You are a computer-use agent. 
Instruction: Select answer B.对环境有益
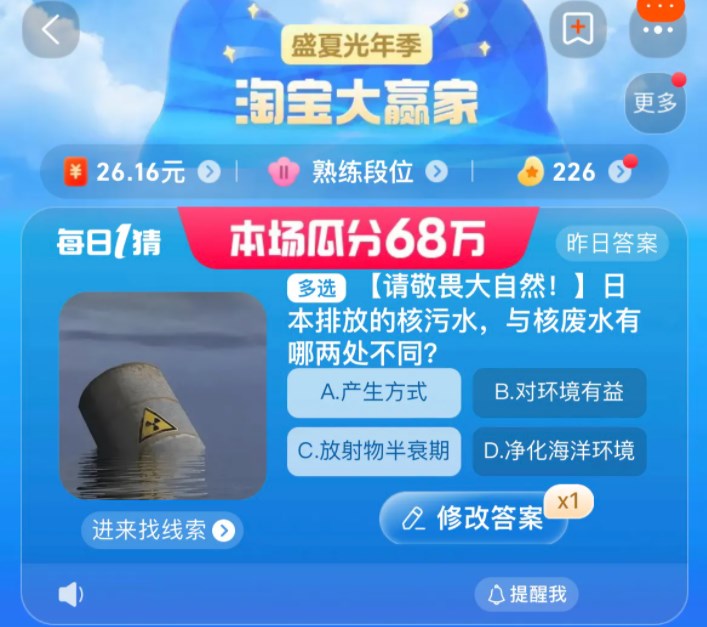click(559, 392)
